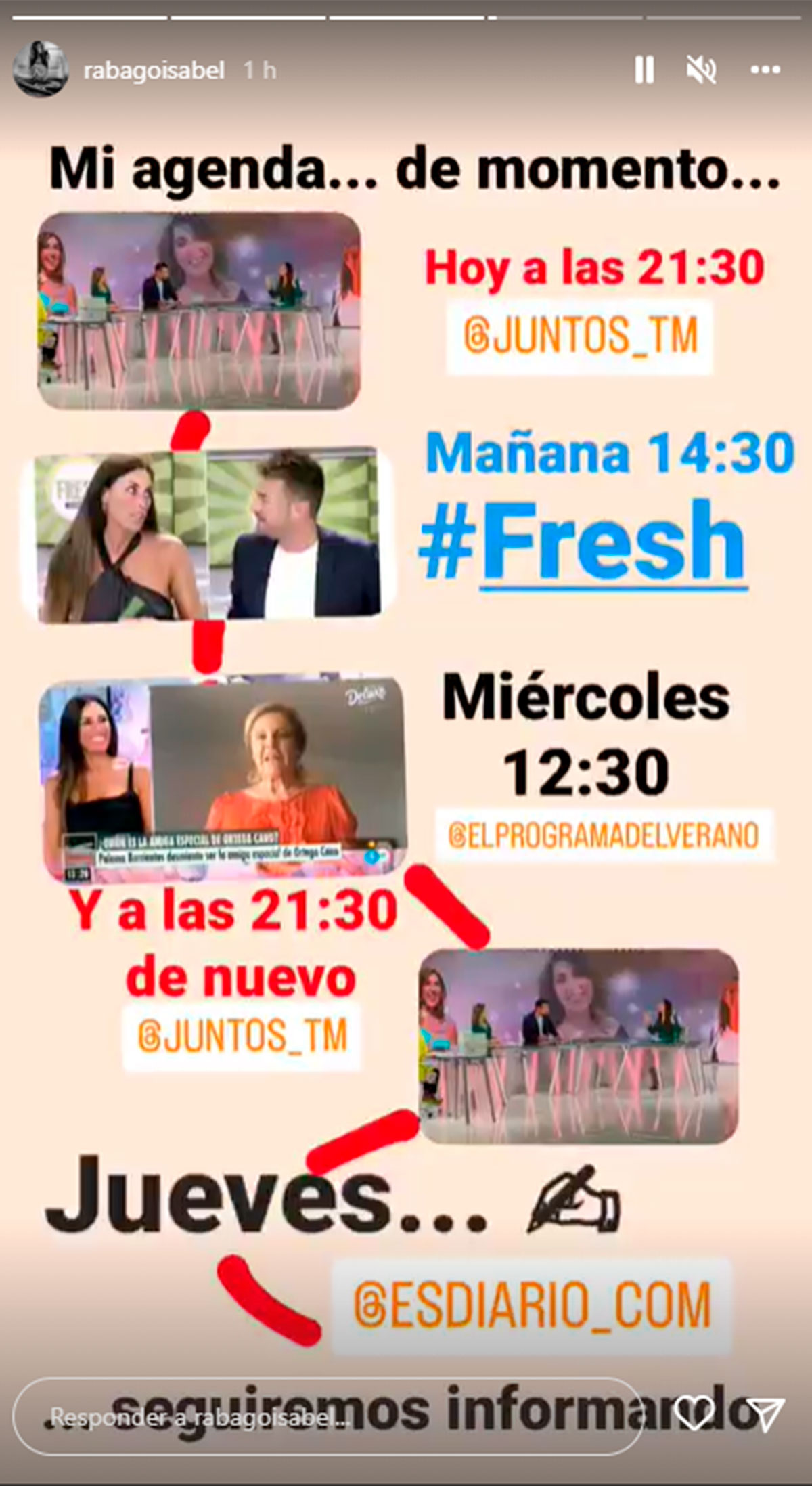Like this story with the heart
Viewport: 812px width, 1486px height.
695,1416
